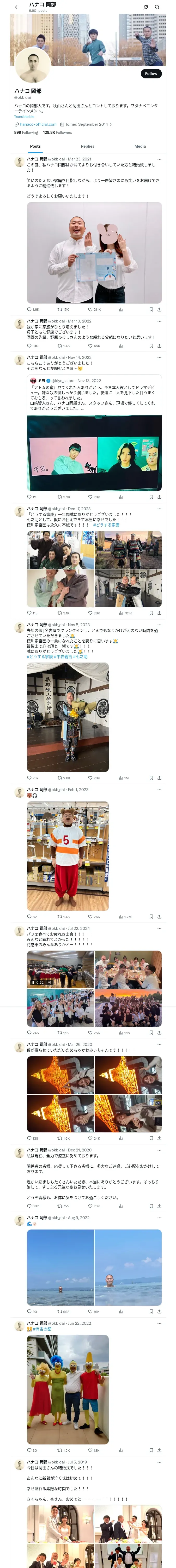Open the overflow menu on the Feb 1, 2023 post

(160, 789)
